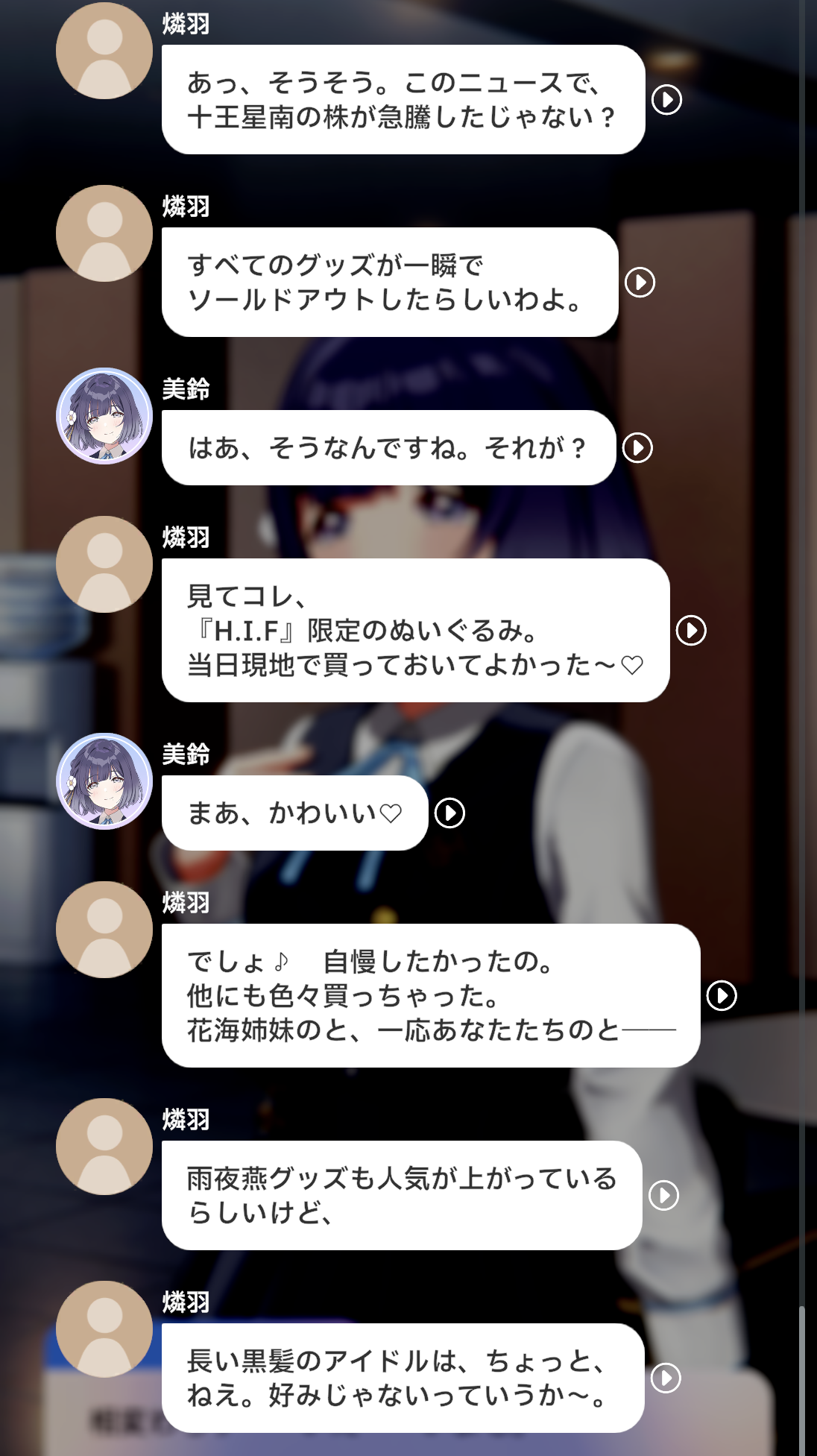Play voice for '見てコレ、『H.I.F』限定' line
Image resolution: width=817 pixels, height=1456 pixels.
point(691,630)
